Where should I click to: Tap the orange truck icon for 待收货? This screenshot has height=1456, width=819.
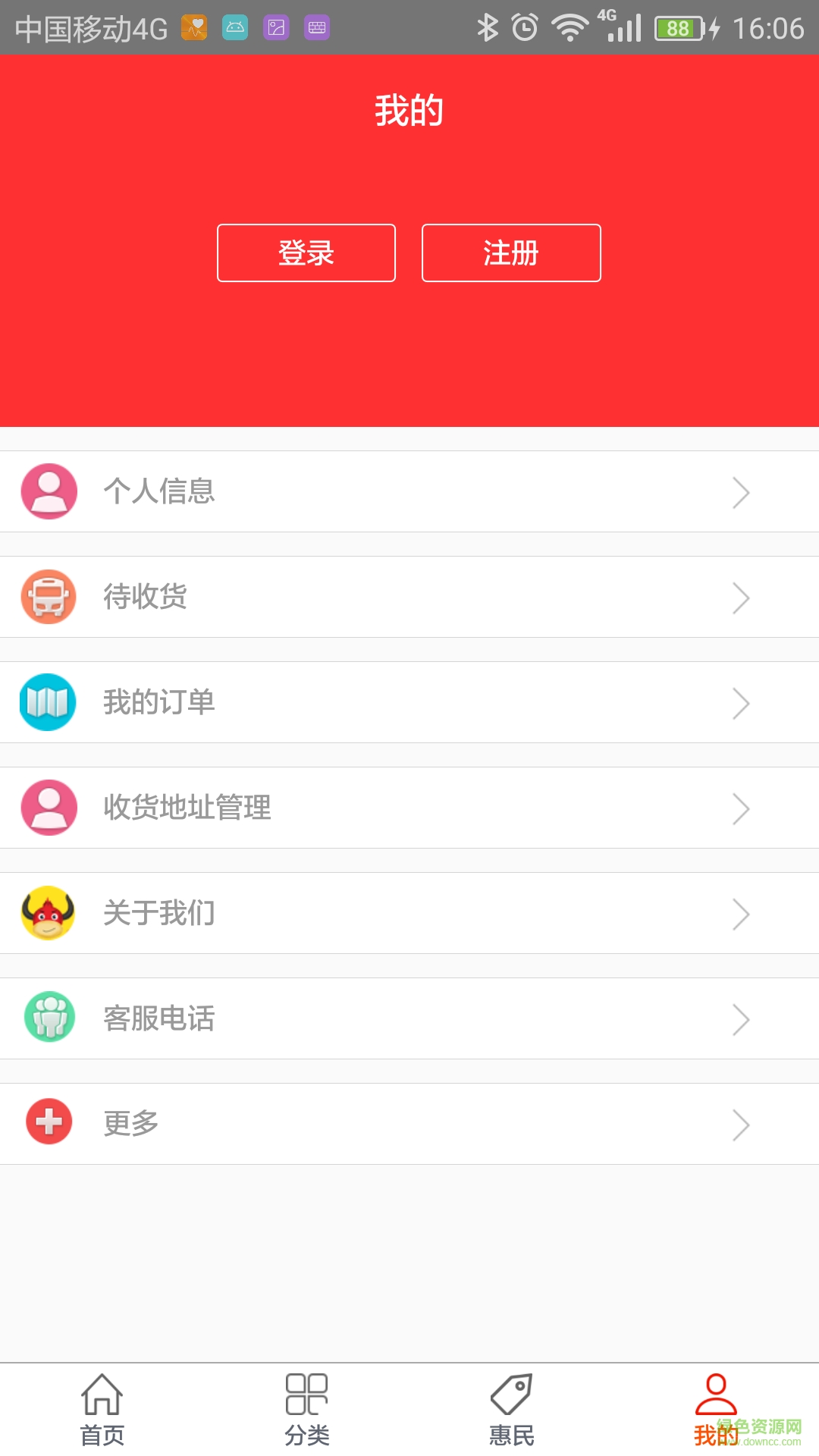49,597
